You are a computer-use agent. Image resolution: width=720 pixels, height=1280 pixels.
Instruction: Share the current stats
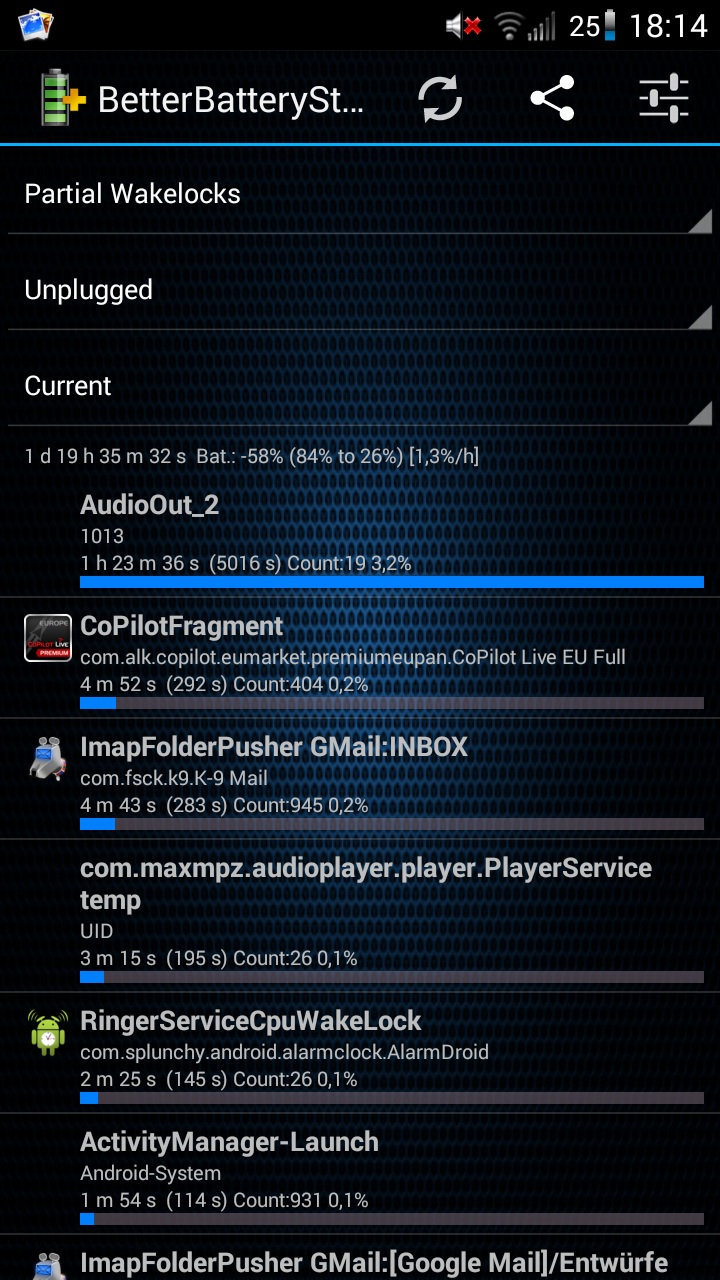point(552,98)
